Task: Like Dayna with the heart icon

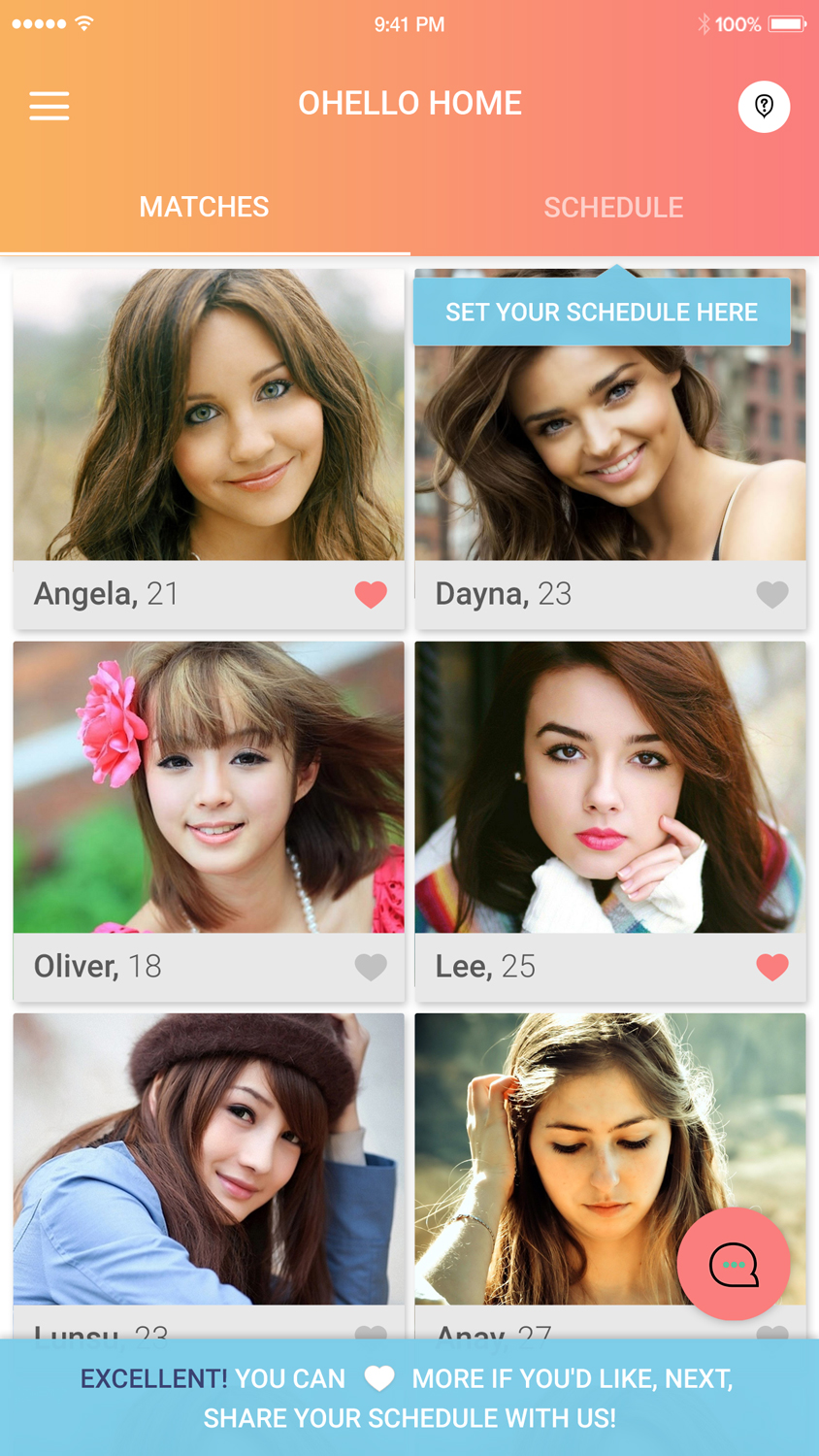Action: coord(772,594)
